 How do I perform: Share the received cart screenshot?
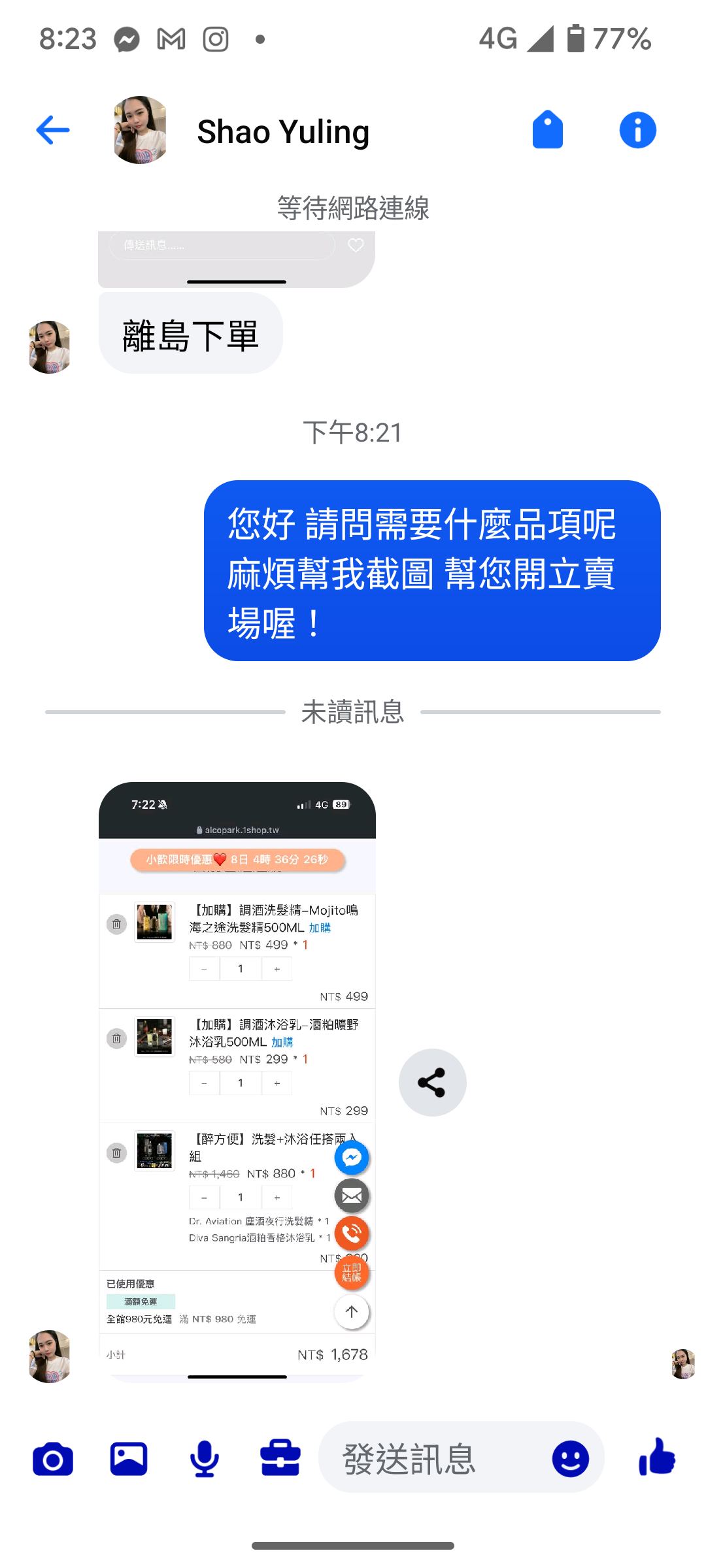pos(432,1083)
